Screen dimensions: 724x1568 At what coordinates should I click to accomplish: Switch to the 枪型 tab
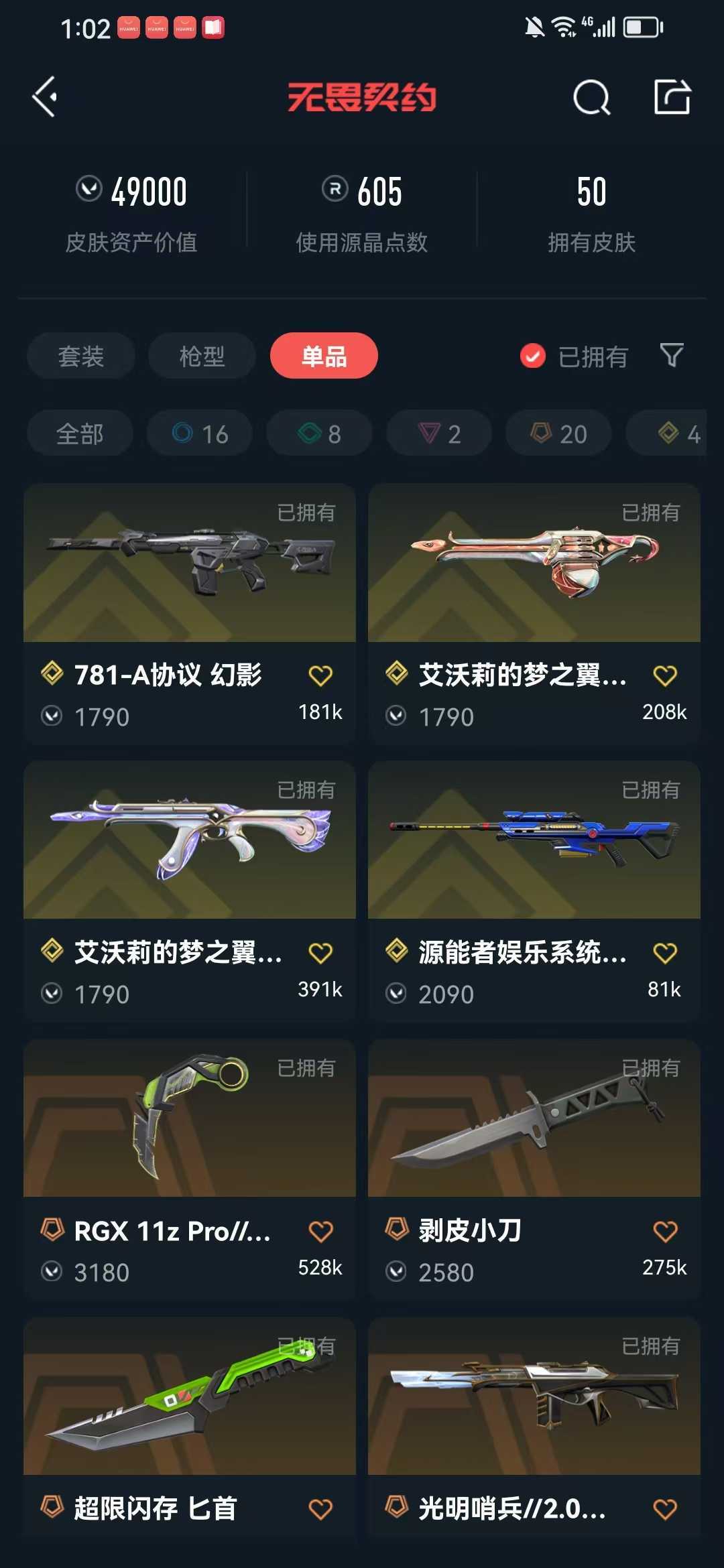point(202,356)
